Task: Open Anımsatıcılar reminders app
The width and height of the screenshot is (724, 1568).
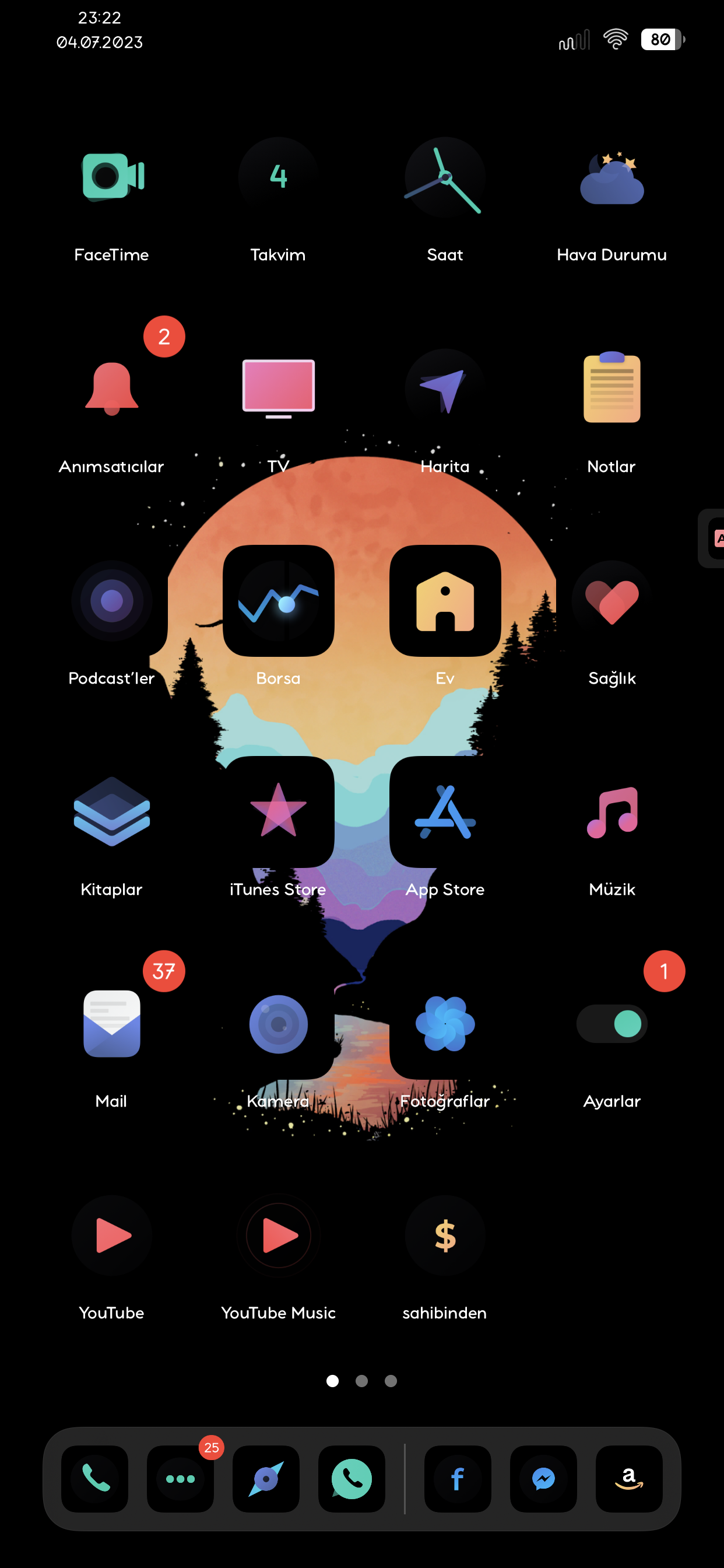Action: point(112,388)
